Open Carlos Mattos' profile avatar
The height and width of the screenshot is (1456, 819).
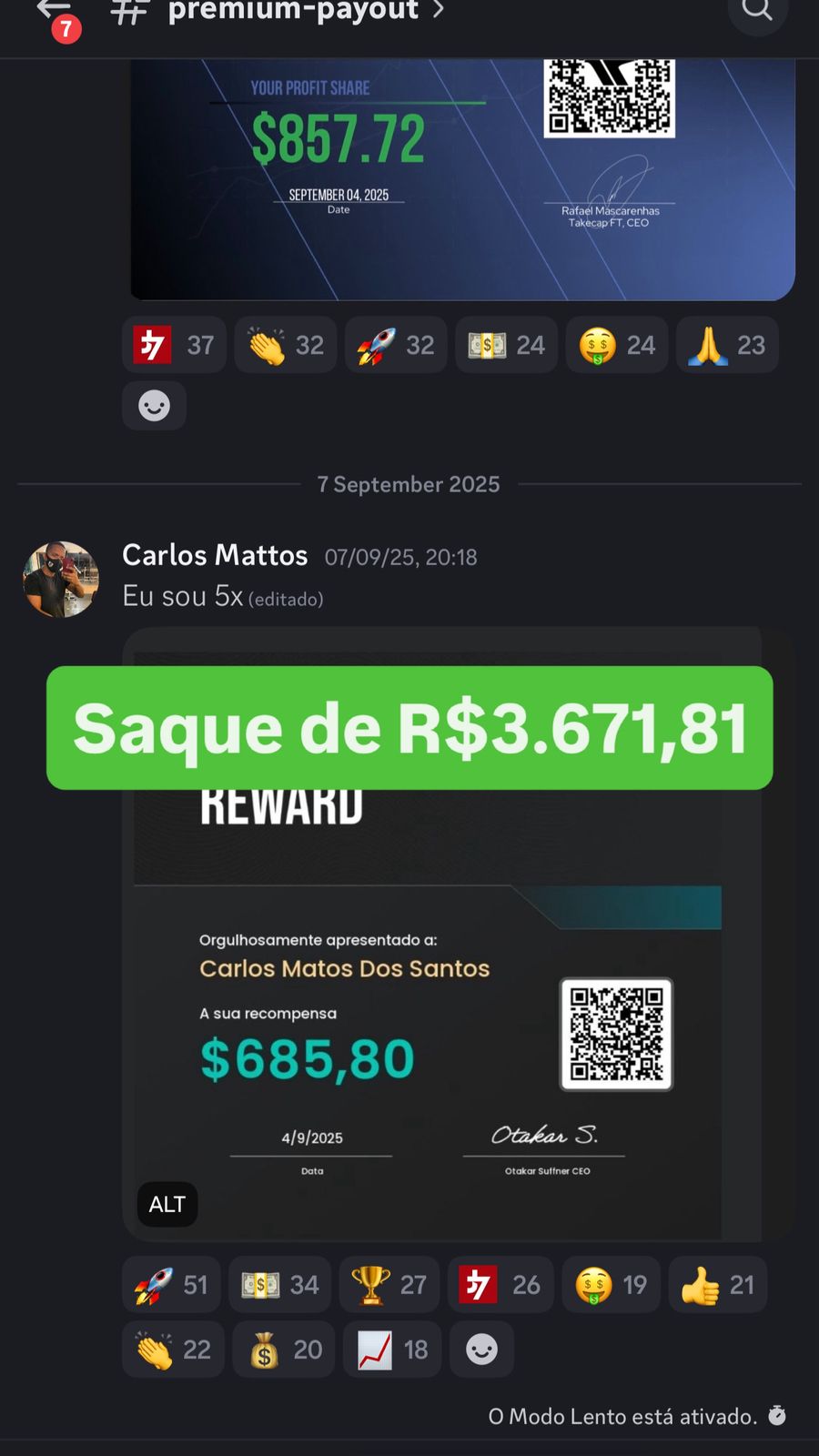coord(60,580)
